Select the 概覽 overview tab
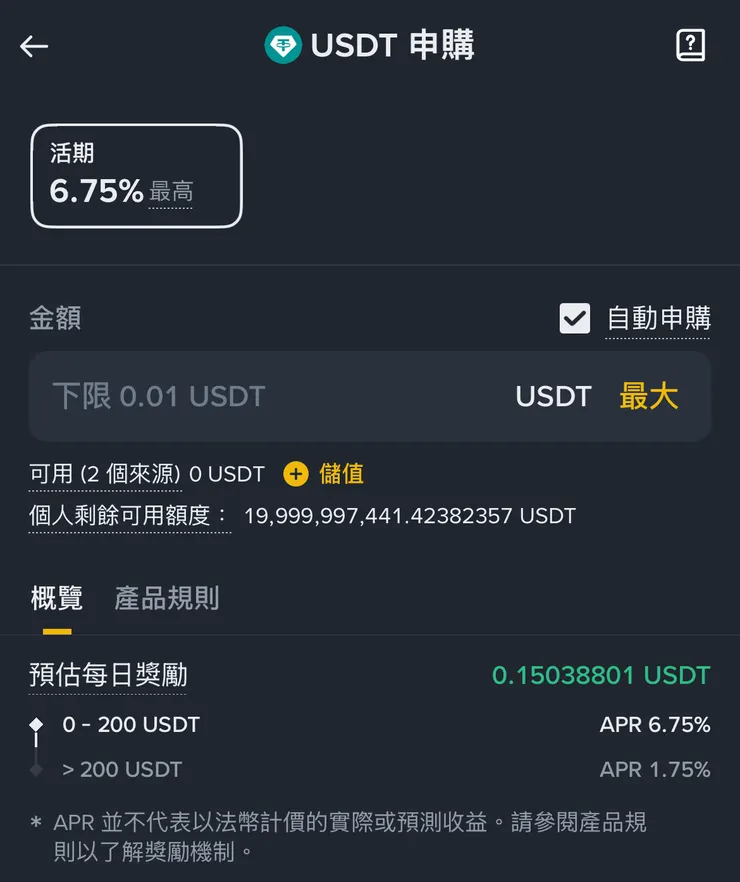Screen dimensions: 740x882 click(x=58, y=599)
